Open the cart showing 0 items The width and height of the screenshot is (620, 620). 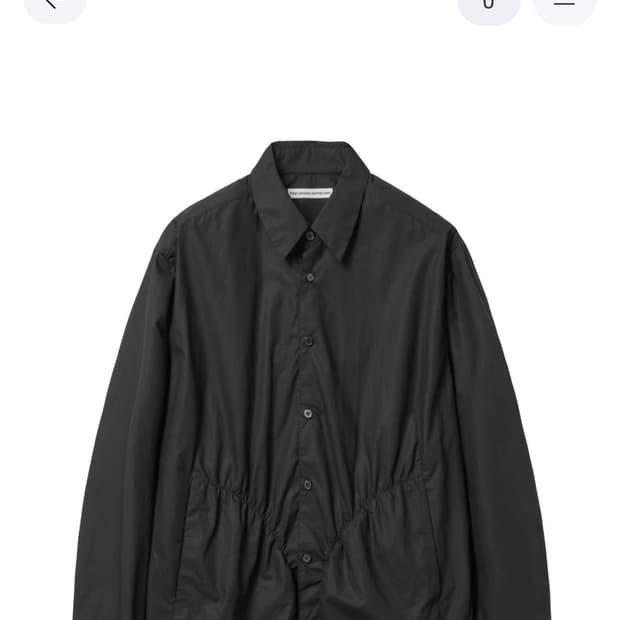pos(488,6)
